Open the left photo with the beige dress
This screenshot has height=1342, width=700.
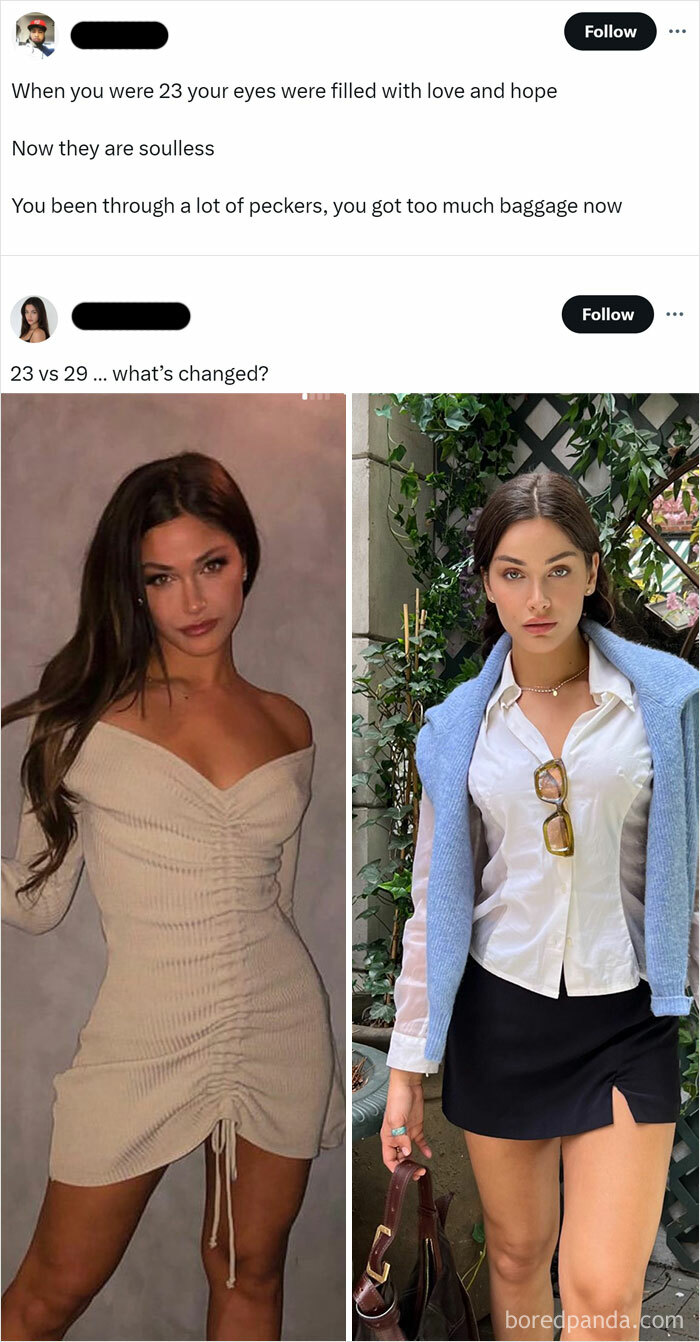coord(173,867)
